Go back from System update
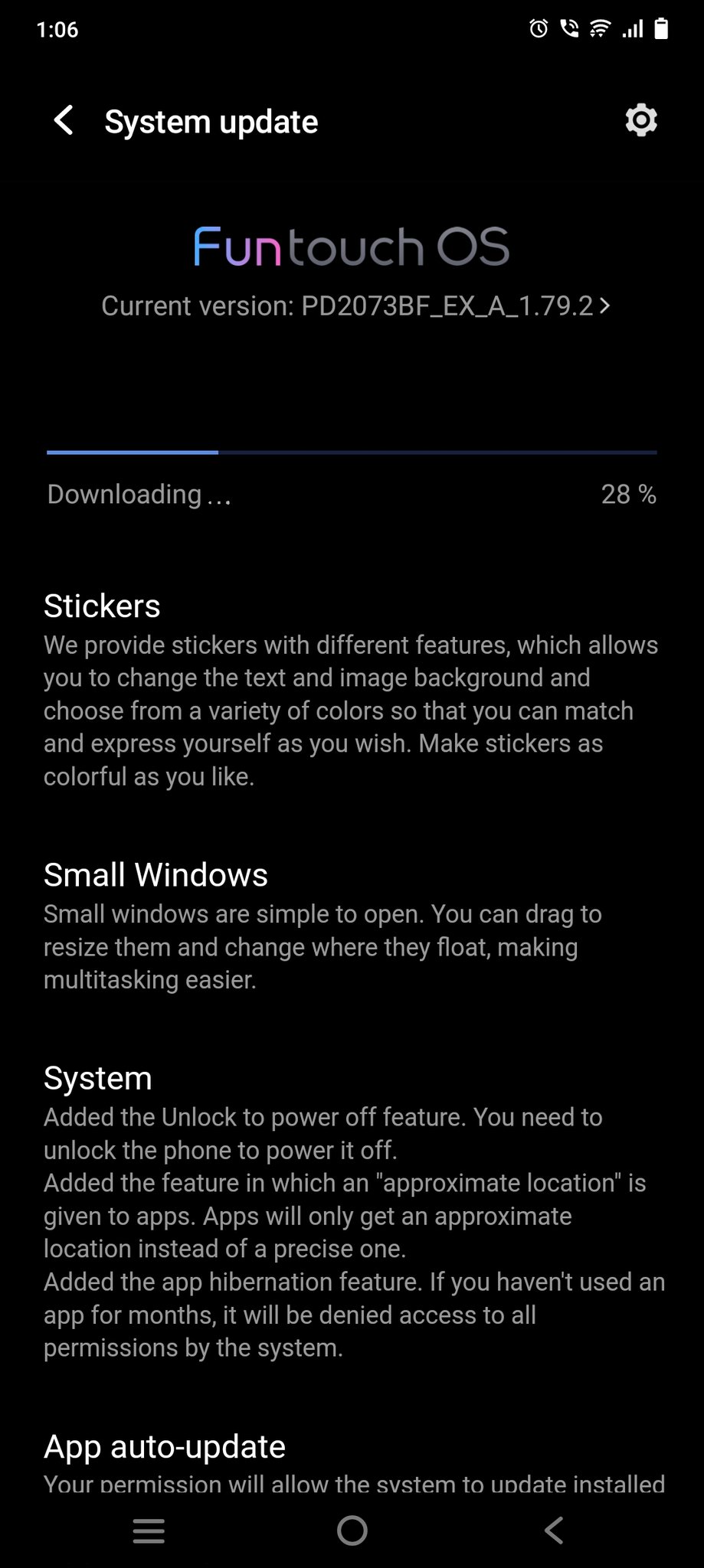 point(64,121)
